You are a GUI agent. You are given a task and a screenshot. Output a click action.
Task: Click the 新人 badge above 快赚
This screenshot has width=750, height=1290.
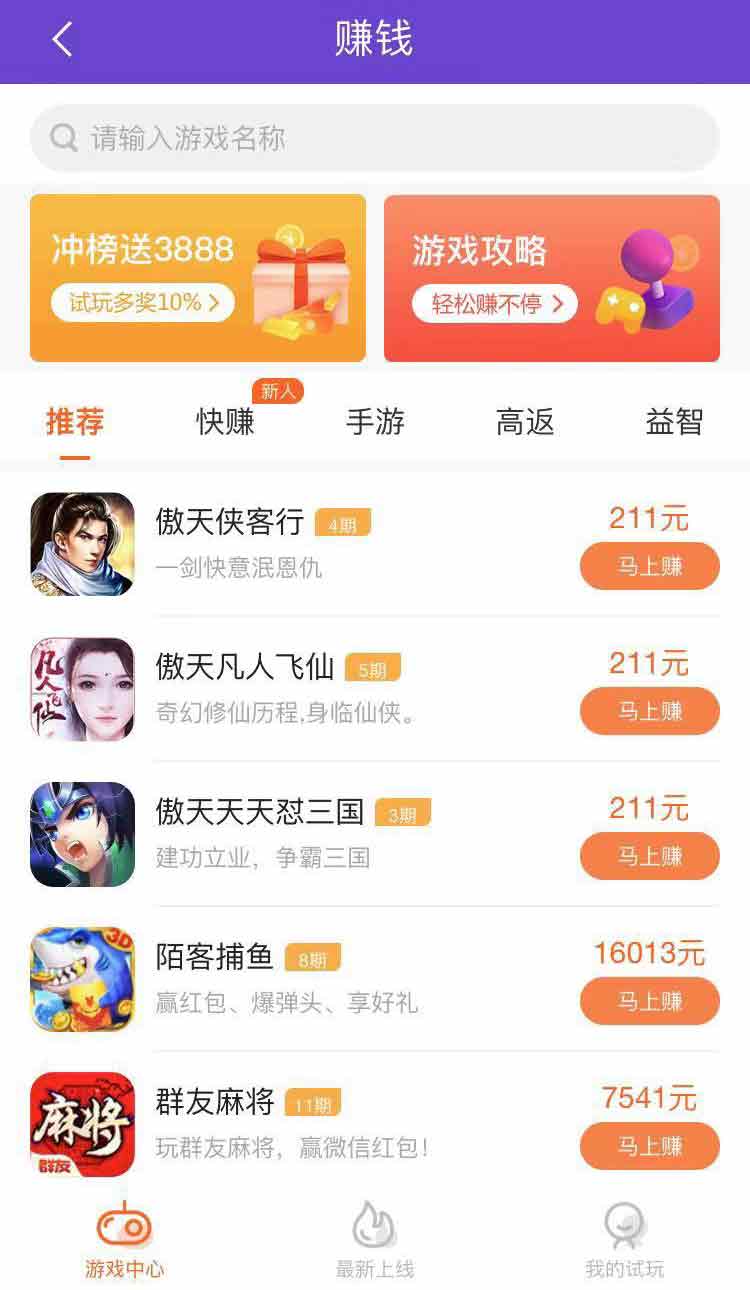(x=277, y=392)
